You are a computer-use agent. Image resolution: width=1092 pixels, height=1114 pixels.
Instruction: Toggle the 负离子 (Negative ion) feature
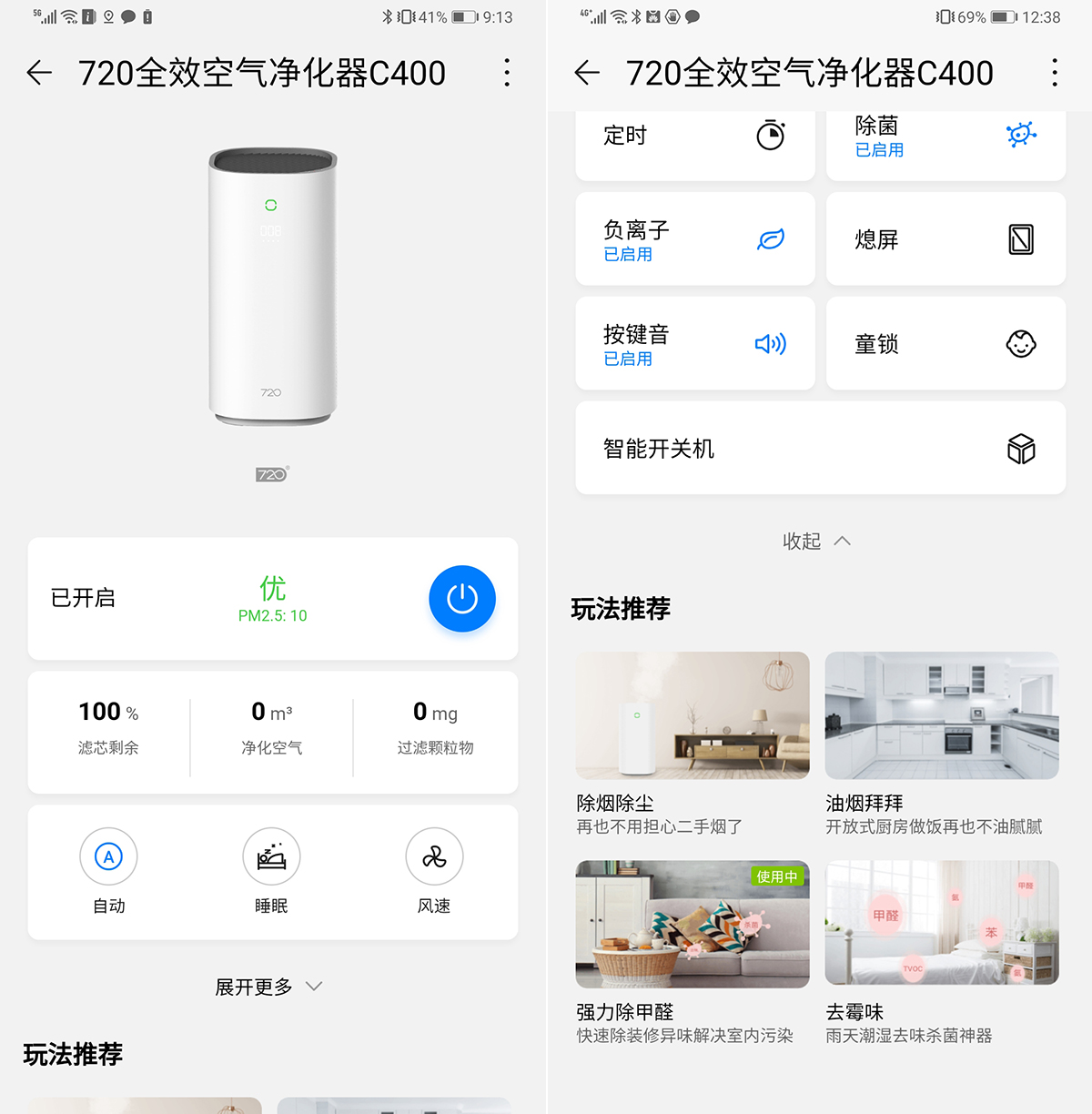pos(771,238)
